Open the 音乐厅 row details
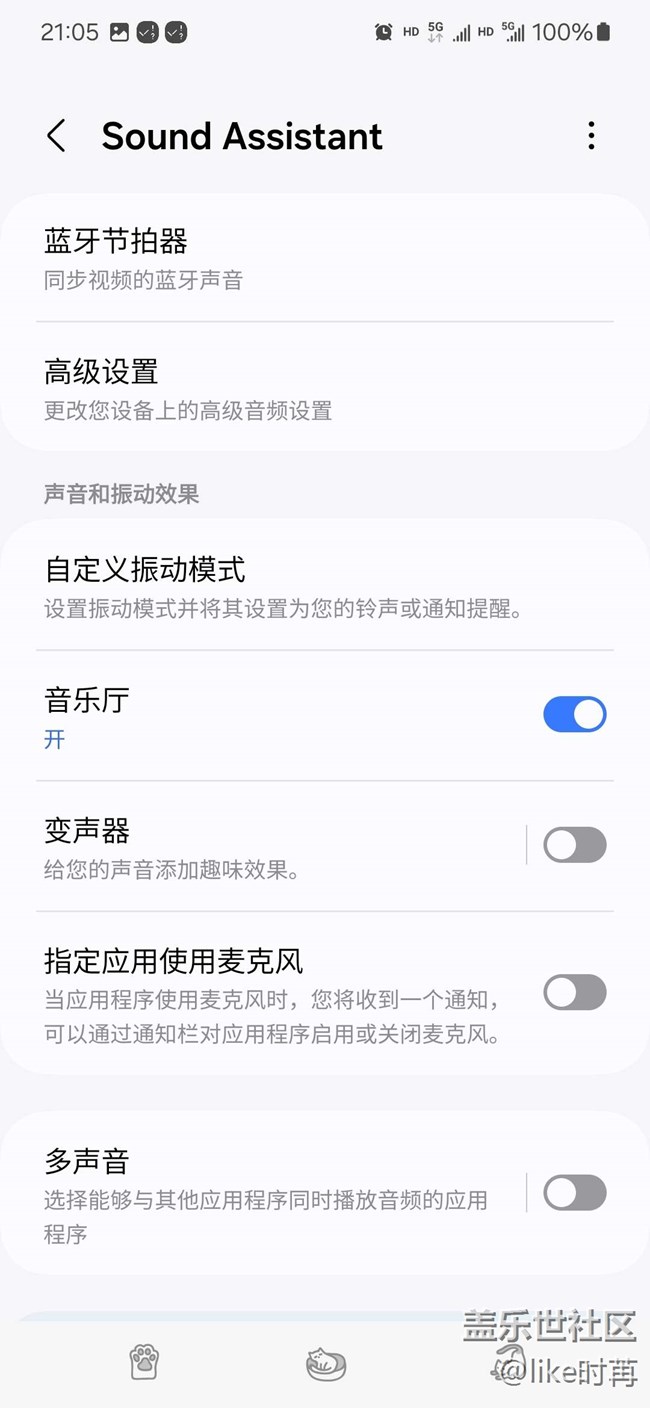The height and width of the screenshot is (1408, 650). tap(270, 716)
